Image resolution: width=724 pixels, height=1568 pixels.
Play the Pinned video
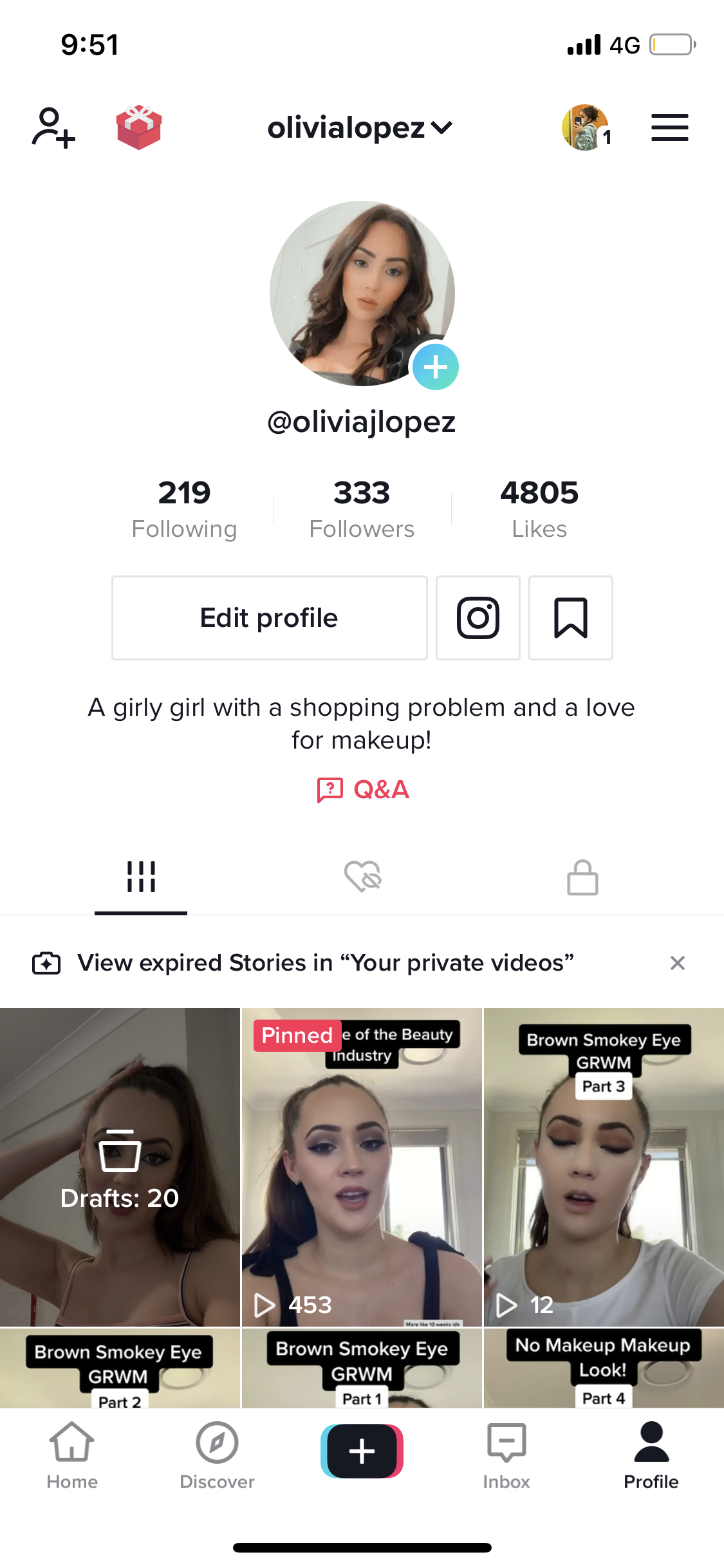(362, 1166)
